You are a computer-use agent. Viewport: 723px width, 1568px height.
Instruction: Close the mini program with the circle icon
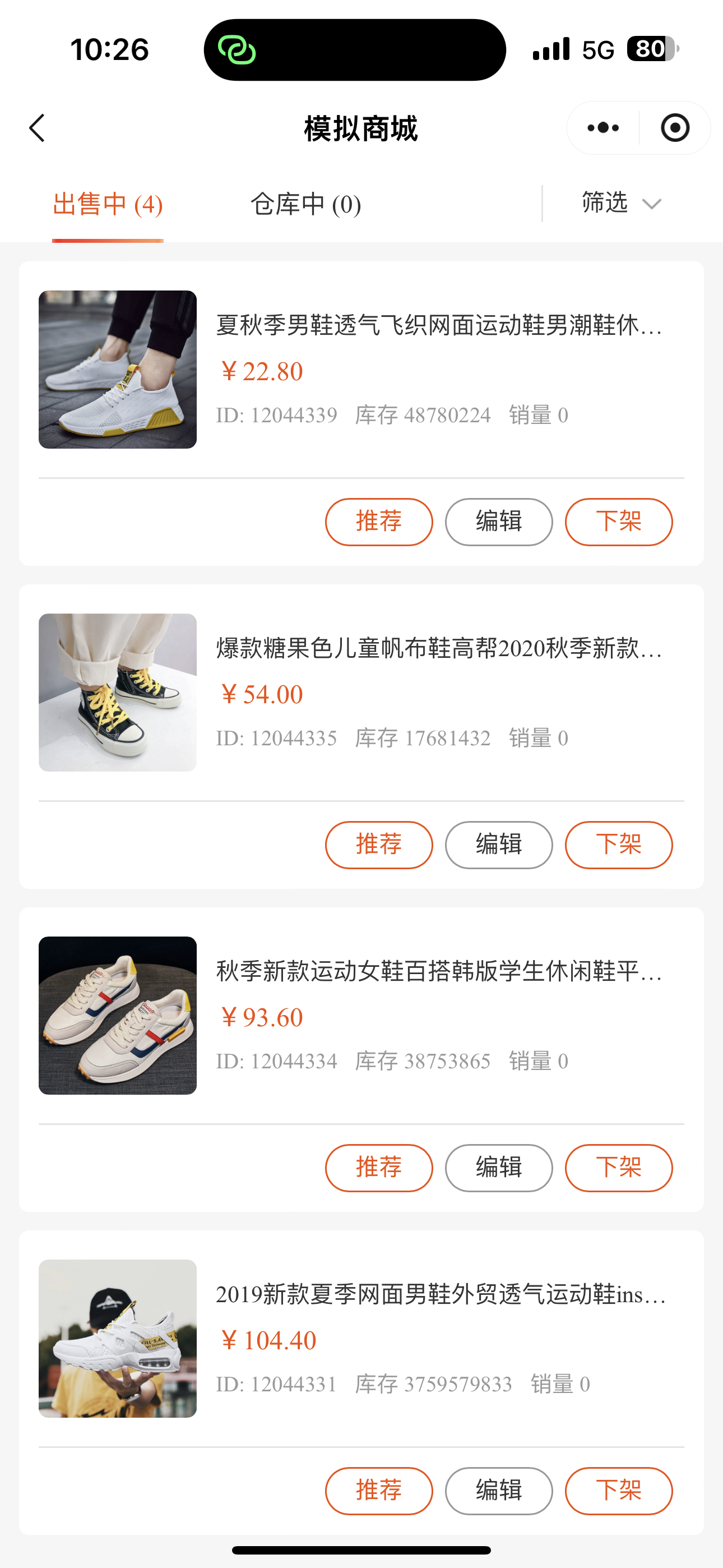pyautogui.click(x=675, y=128)
